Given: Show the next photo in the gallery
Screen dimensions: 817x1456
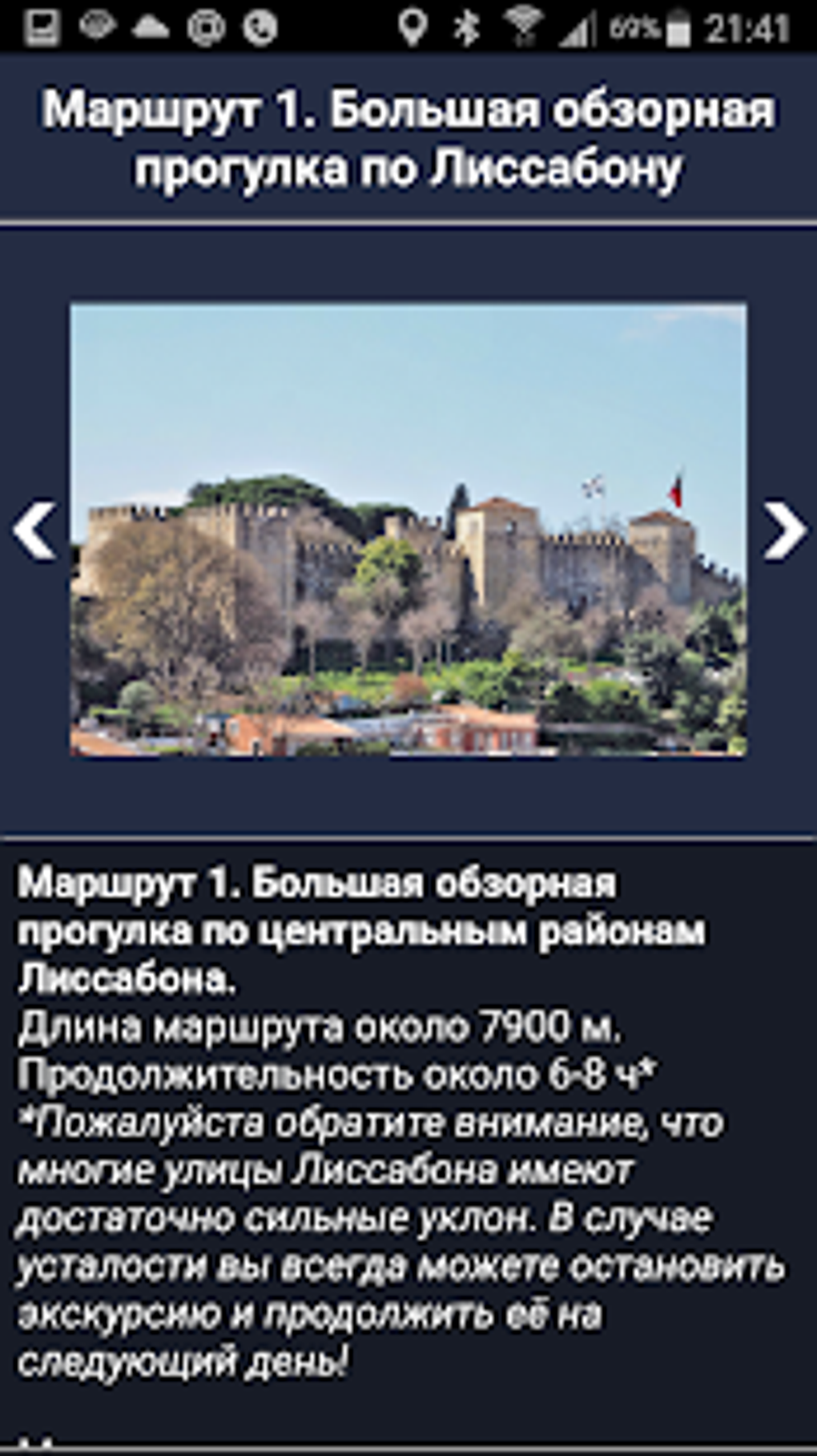Looking at the screenshot, I should pyautogui.click(x=783, y=530).
